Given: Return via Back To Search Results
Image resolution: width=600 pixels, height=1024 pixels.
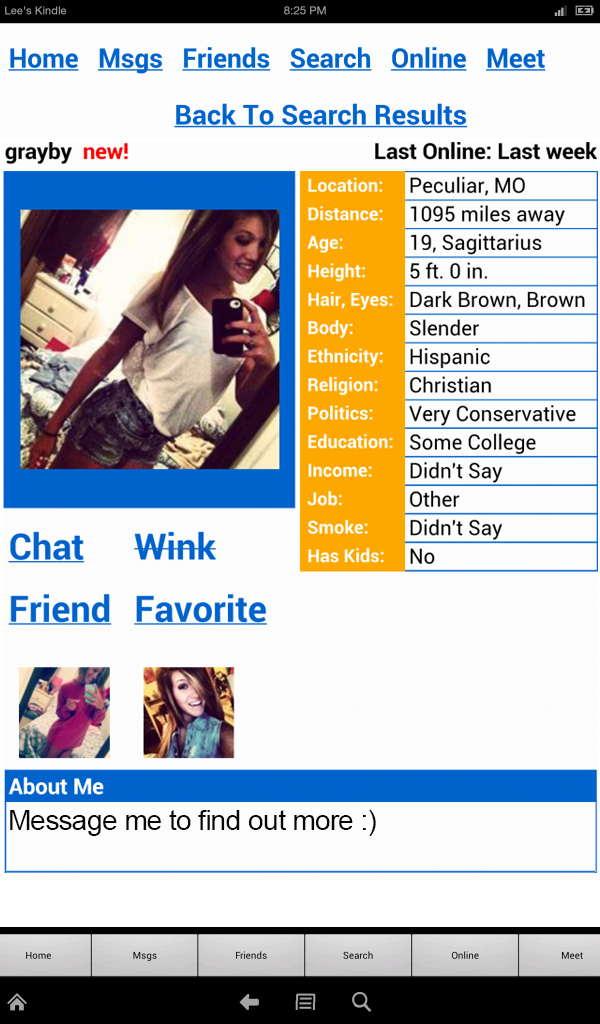Looking at the screenshot, I should click(x=320, y=115).
